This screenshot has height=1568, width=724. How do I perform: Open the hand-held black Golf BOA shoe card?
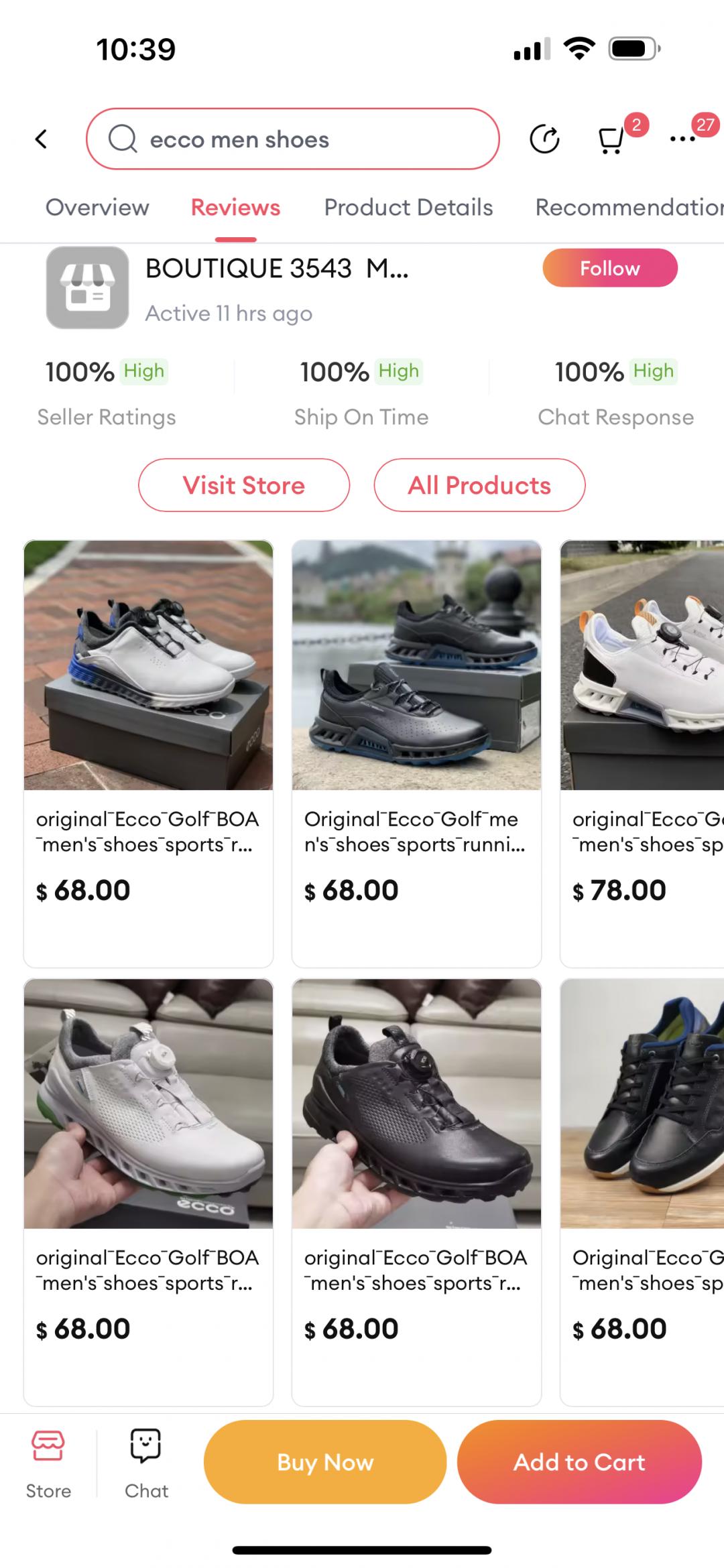[x=416, y=1191]
